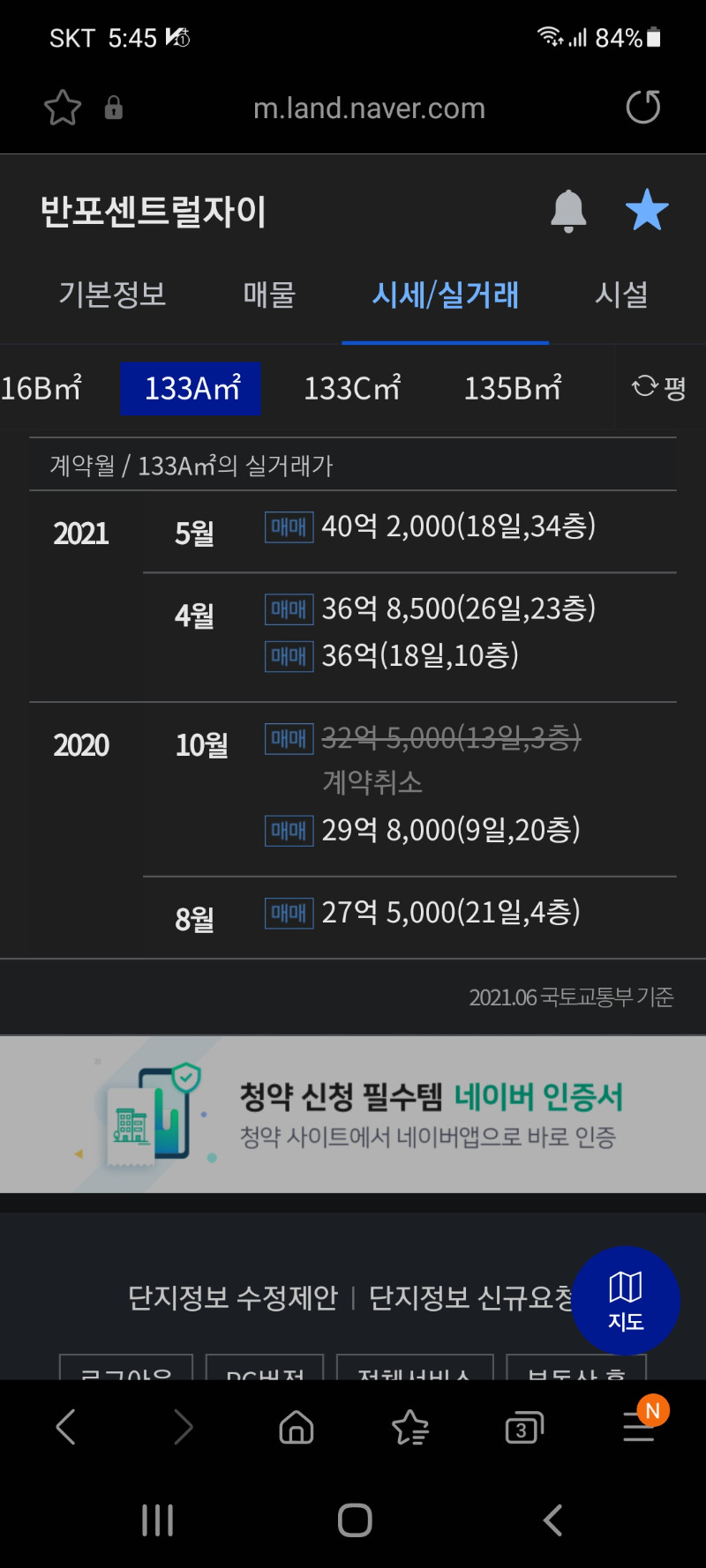Image resolution: width=706 pixels, height=1568 pixels.
Task: Open the browser bookmarks list
Action: 410,1427
